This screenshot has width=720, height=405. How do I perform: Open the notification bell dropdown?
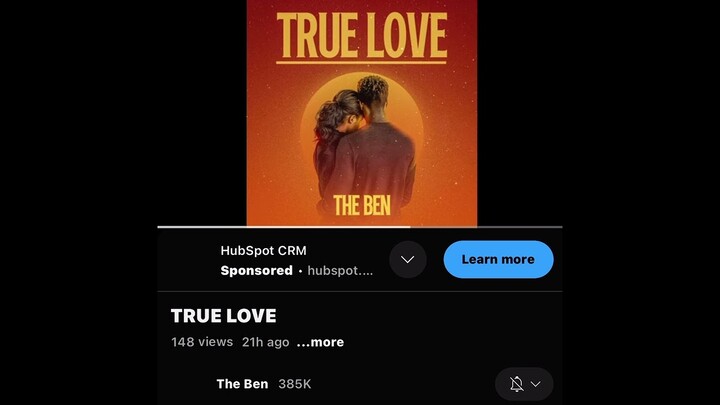pos(524,384)
